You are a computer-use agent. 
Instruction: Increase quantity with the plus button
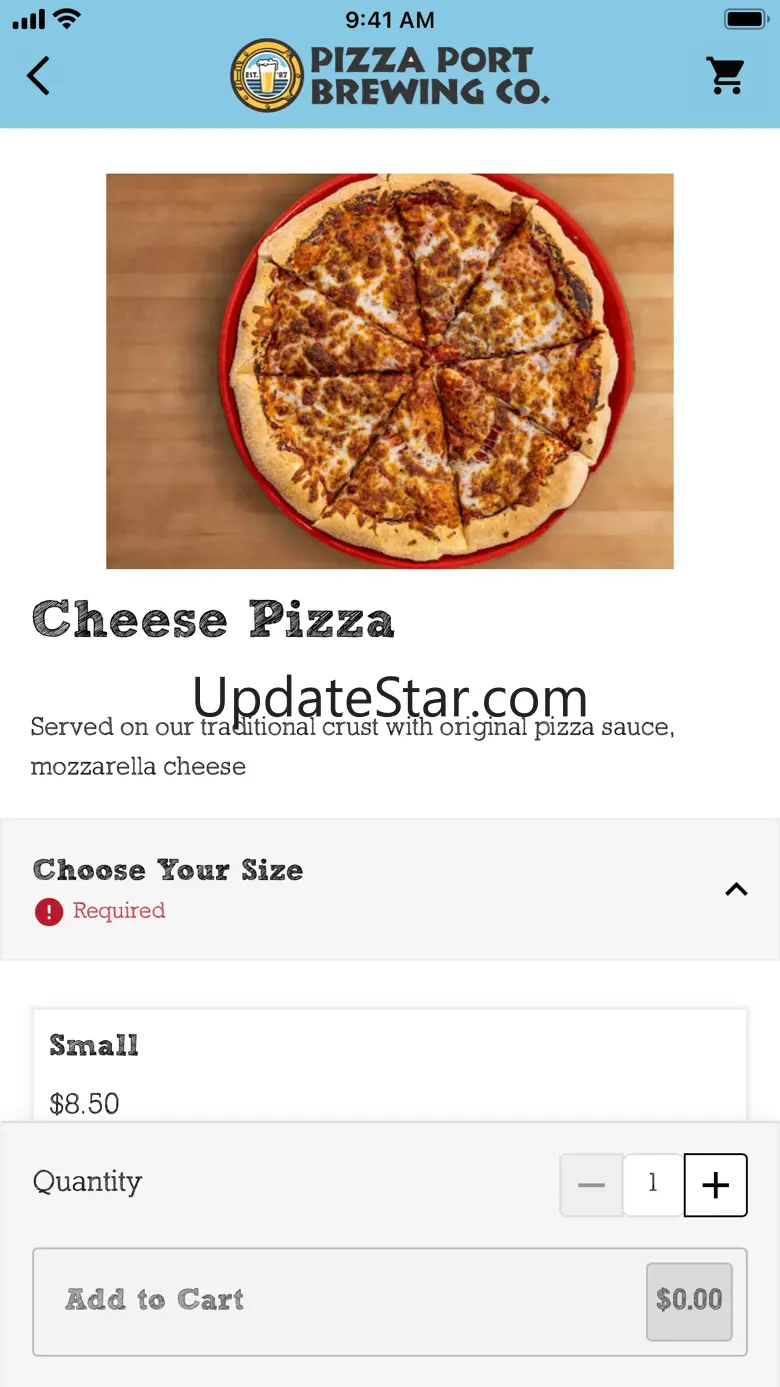tap(715, 1185)
